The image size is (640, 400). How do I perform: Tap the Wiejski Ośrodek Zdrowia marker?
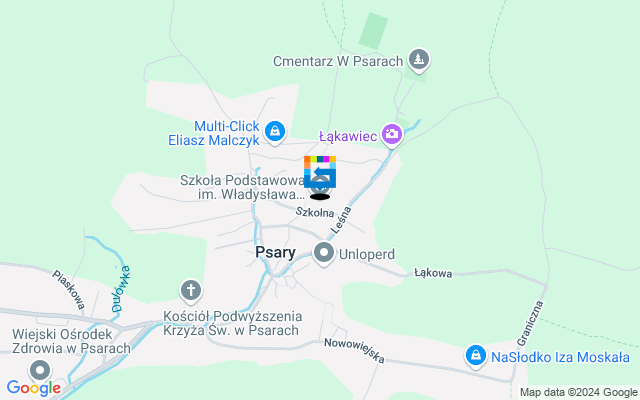click(x=41, y=371)
